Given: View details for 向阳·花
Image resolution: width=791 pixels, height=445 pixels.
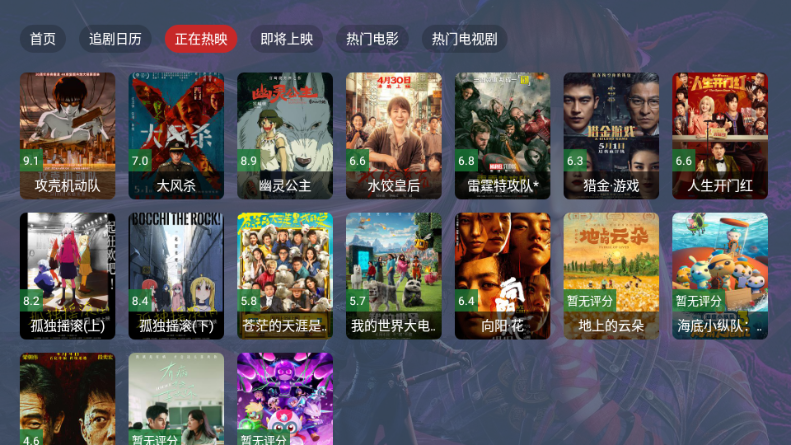Looking at the screenshot, I should point(503,275).
